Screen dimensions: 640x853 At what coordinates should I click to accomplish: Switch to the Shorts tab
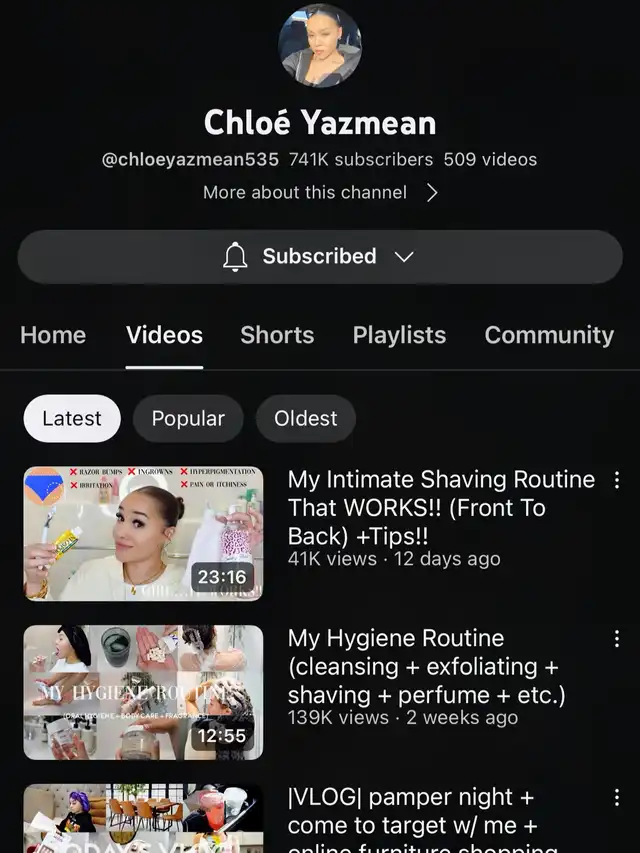277,335
